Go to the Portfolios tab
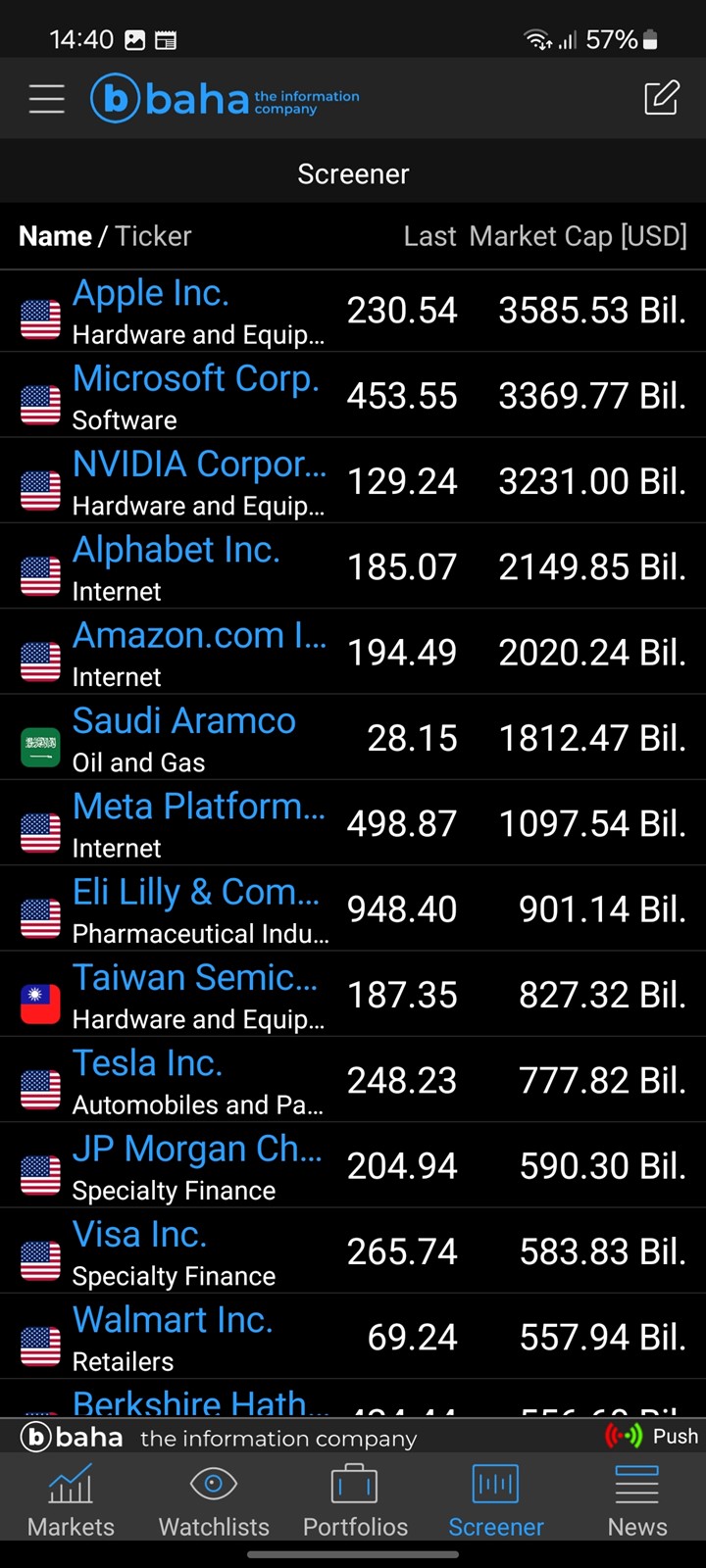 point(355,1499)
